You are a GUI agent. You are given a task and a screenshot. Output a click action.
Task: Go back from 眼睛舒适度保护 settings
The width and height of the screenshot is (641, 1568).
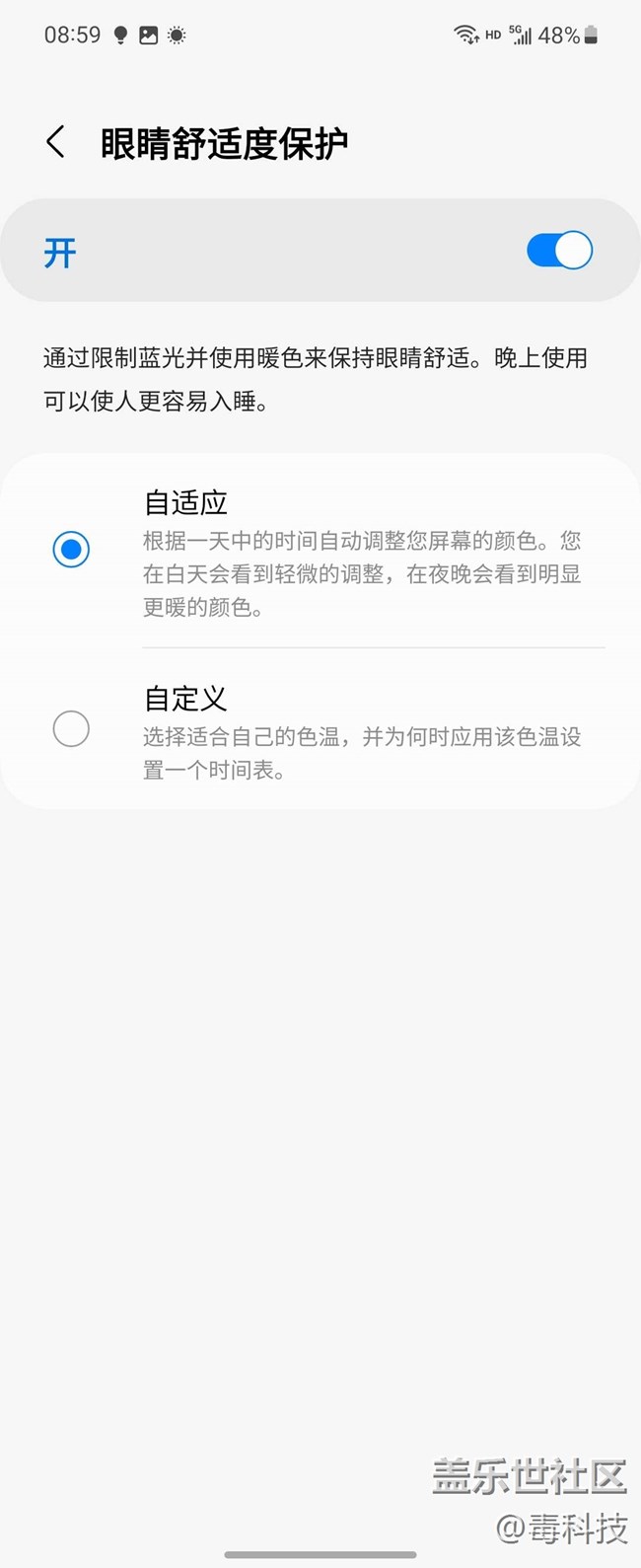pos(56,142)
